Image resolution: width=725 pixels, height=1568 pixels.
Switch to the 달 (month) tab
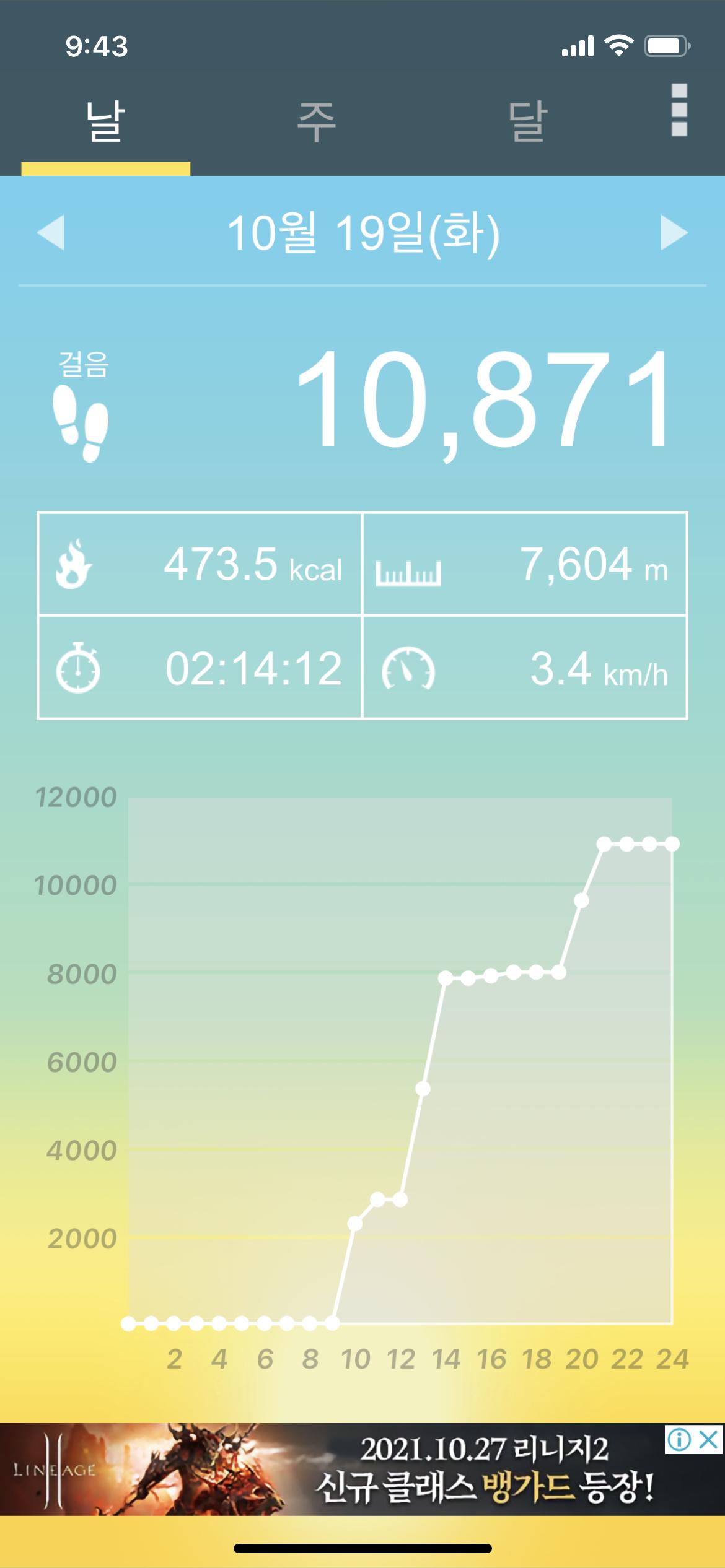pos(527,121)
